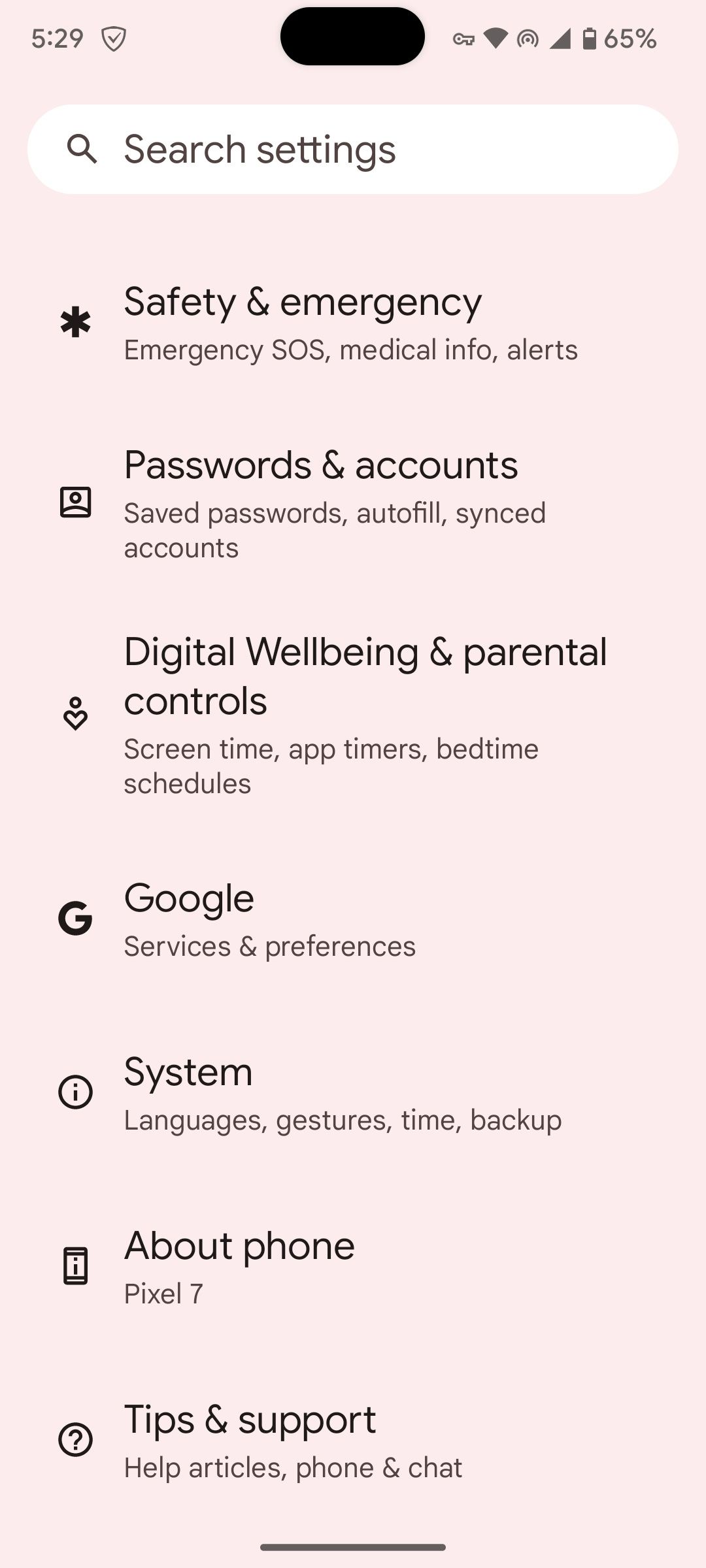Select Google services & preferences
The width and height of the screenshot is (706, 1568).
[353, 919]
